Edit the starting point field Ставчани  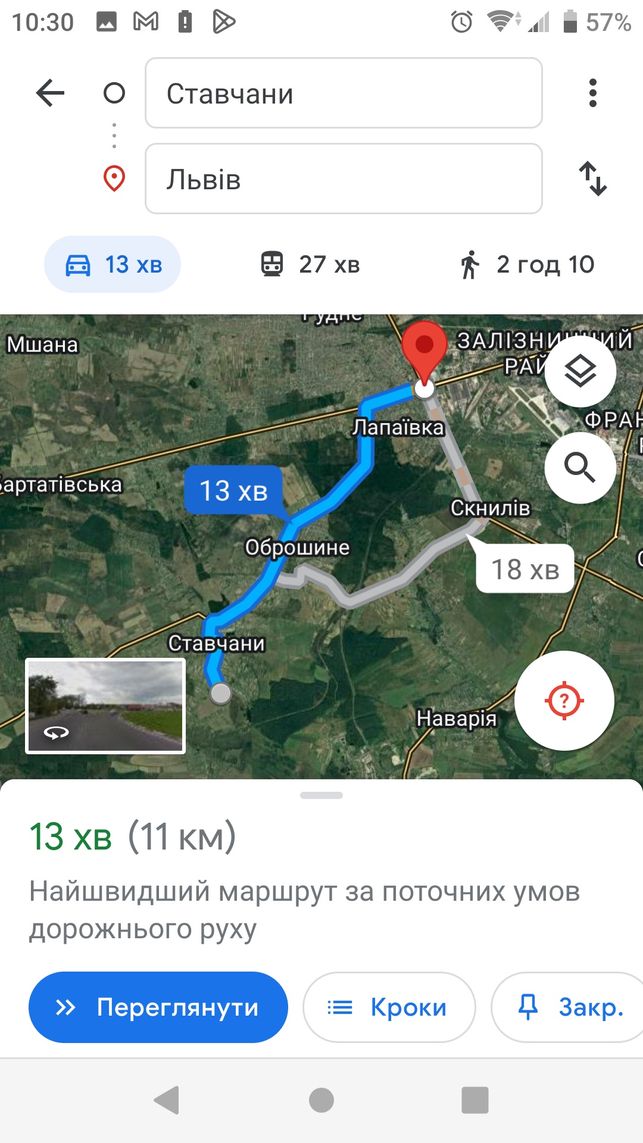tap(343, 93)
